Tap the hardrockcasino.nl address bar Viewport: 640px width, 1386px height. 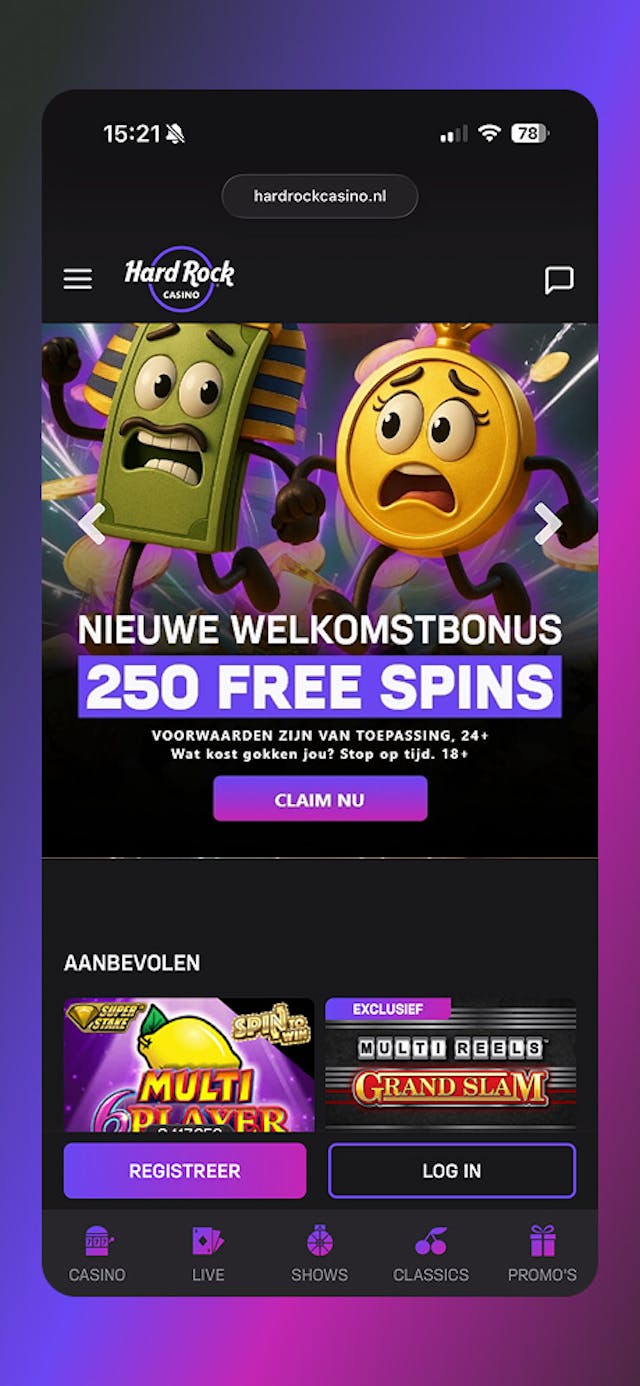click(x=320, y=196)
